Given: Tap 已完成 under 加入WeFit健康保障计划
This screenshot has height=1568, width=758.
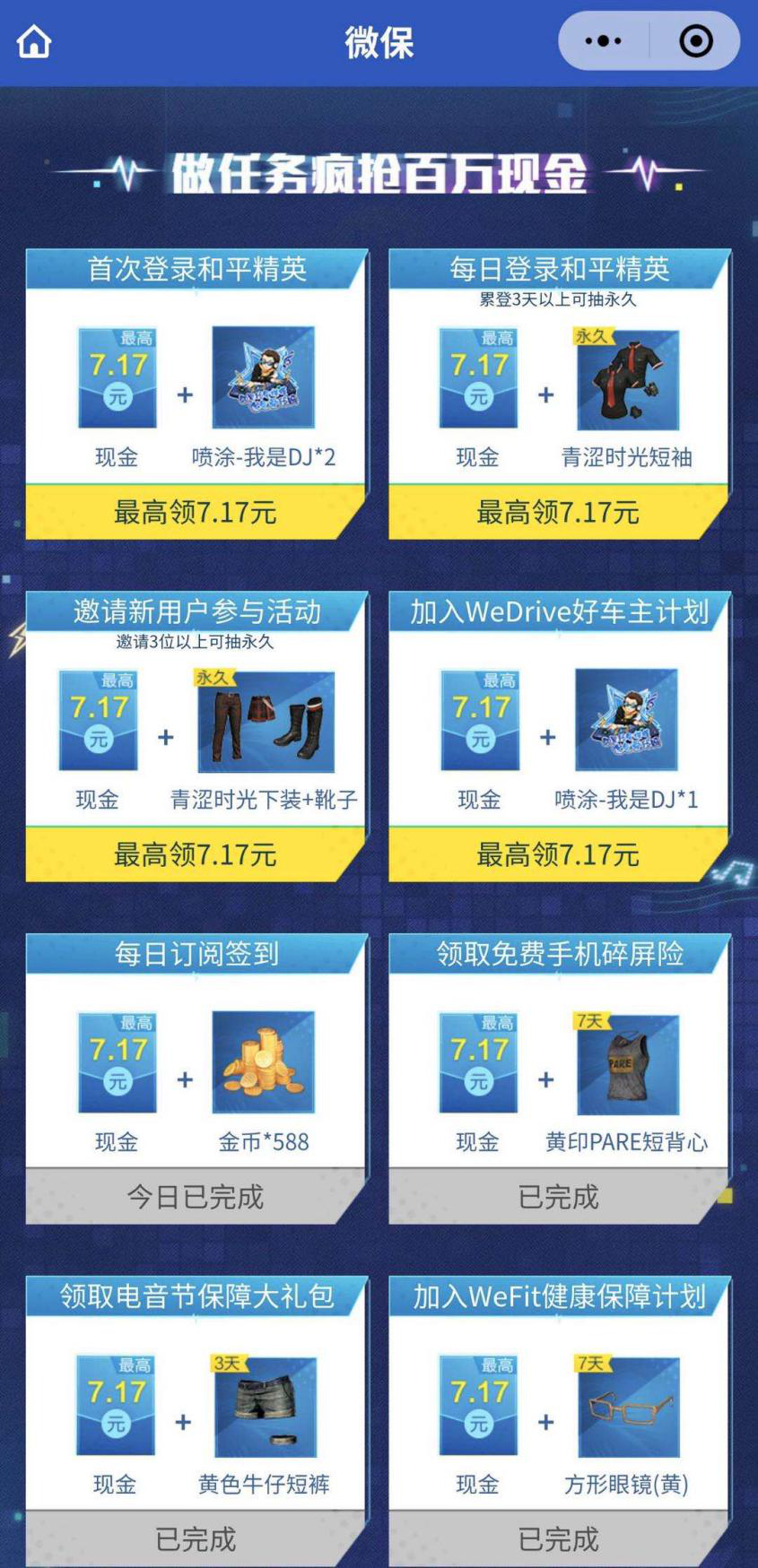Looking at the screenshot, I should (x=558, y=1539).
